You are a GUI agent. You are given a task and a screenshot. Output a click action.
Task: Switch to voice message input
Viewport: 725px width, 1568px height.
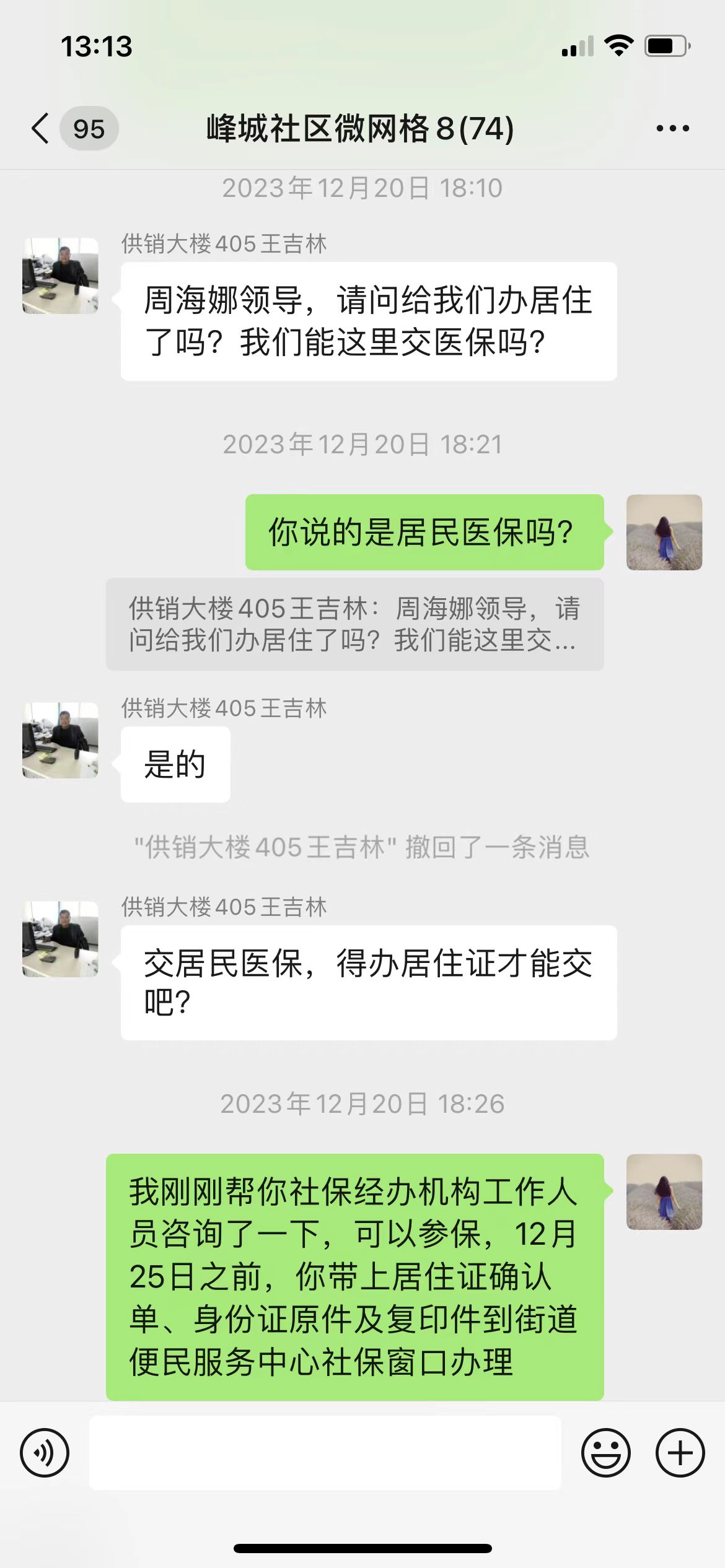45,1453
